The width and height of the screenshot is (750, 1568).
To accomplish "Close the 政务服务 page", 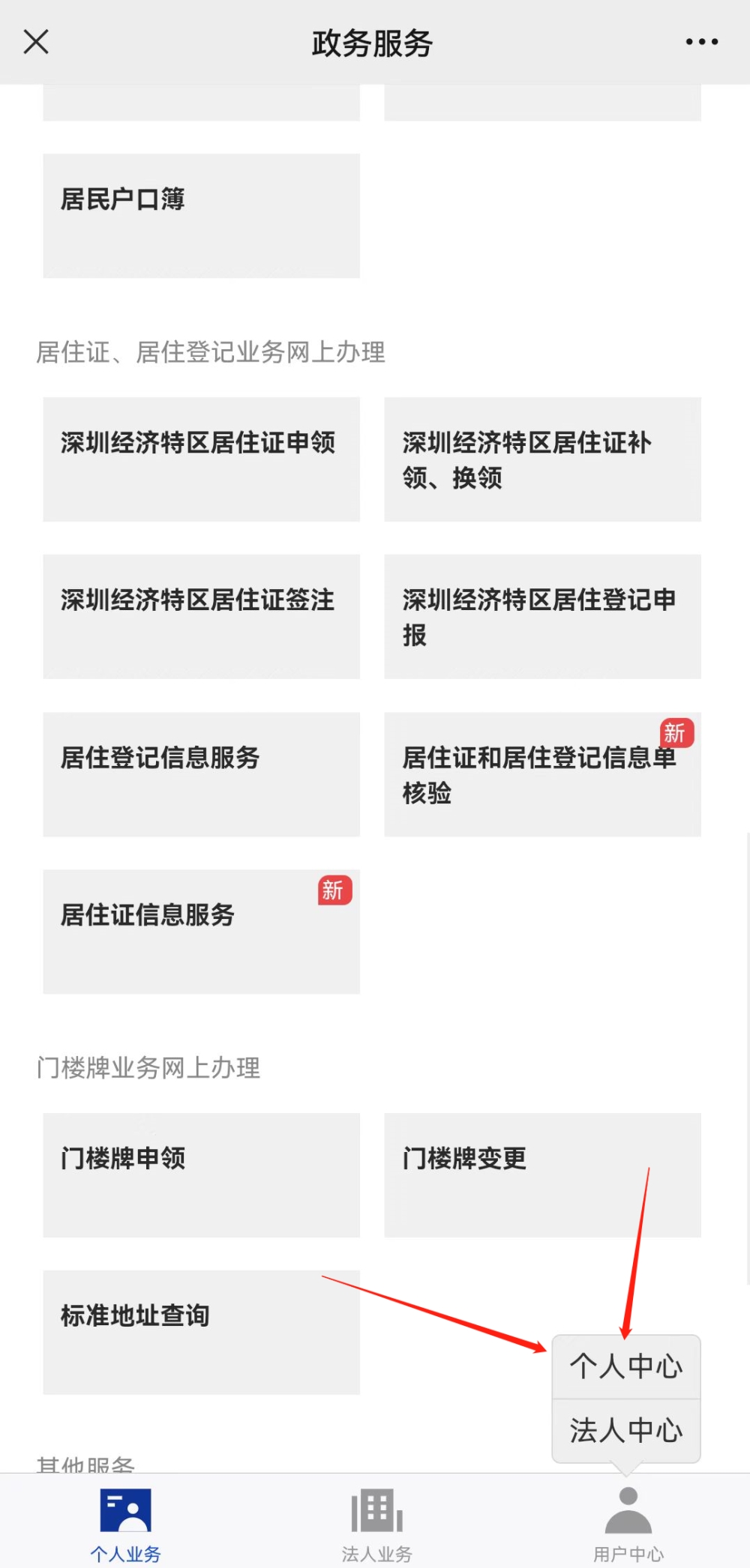I will point(36,42).
